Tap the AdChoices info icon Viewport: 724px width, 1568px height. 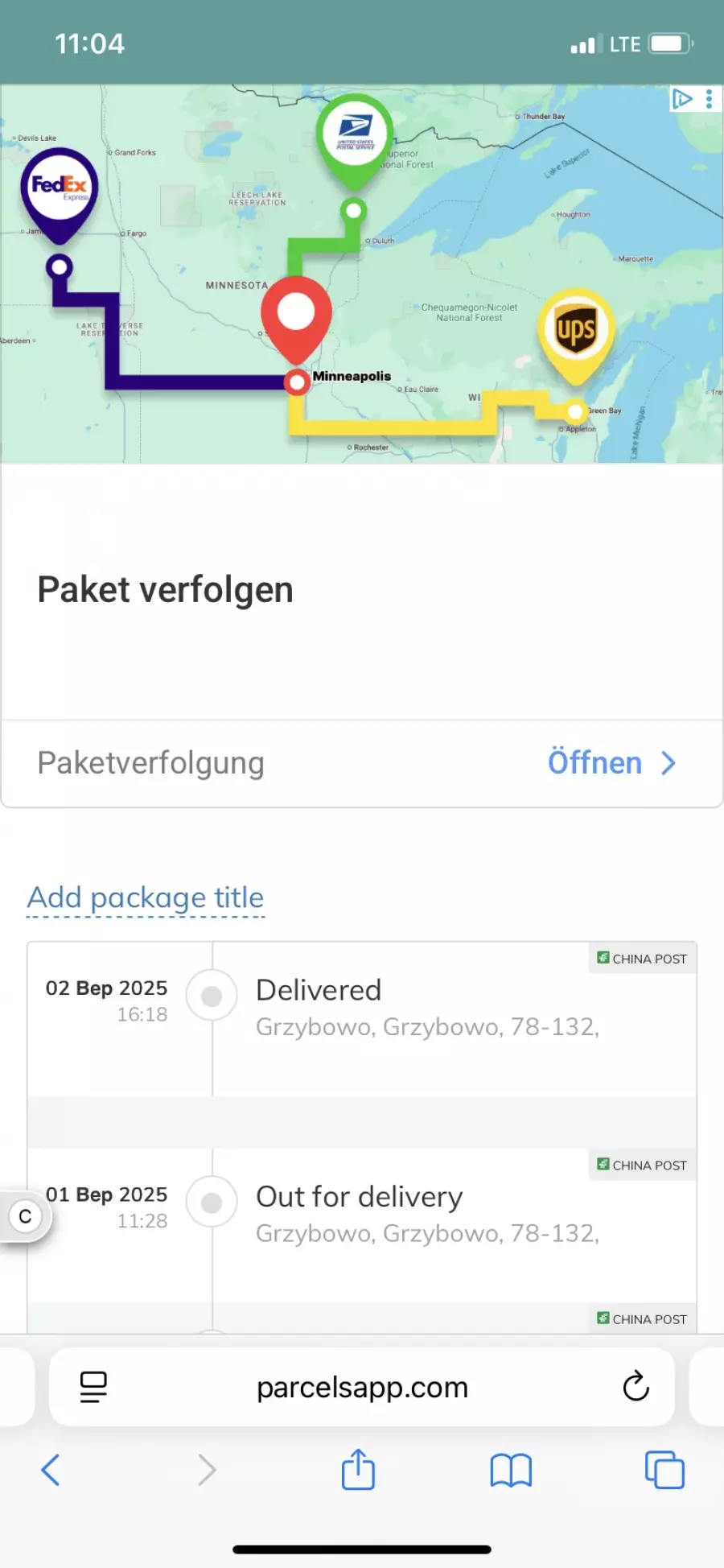(682, 99)
